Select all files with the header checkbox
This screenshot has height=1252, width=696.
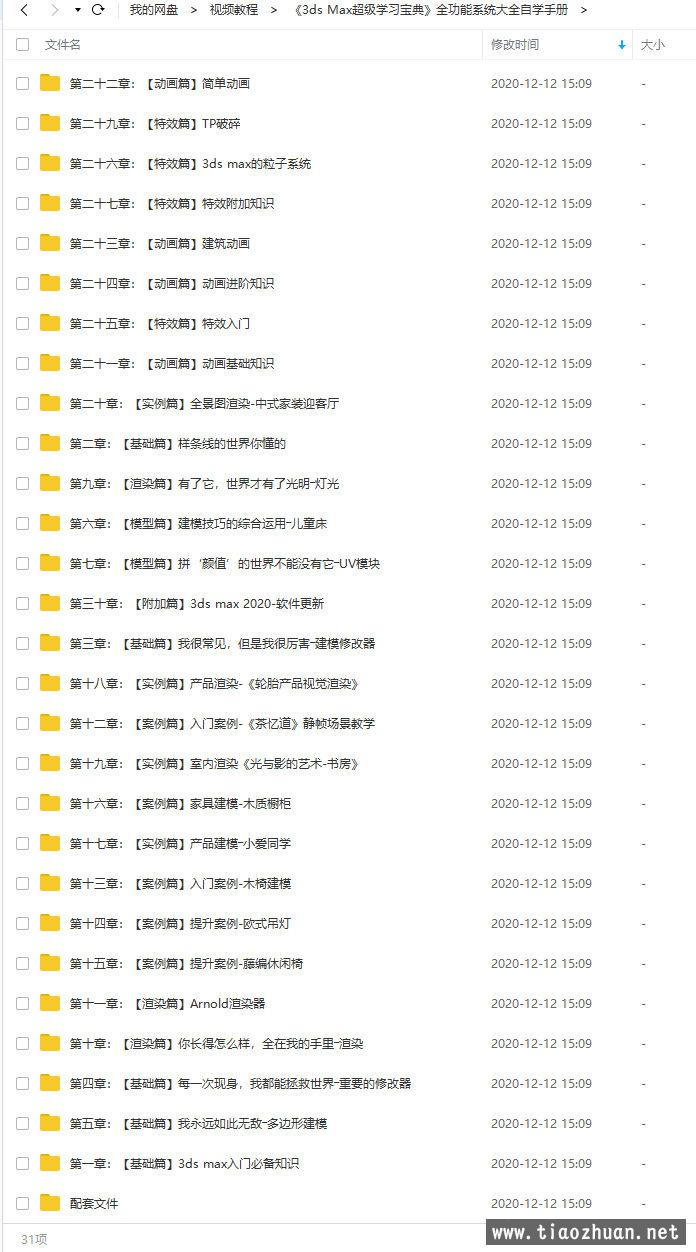22,44
